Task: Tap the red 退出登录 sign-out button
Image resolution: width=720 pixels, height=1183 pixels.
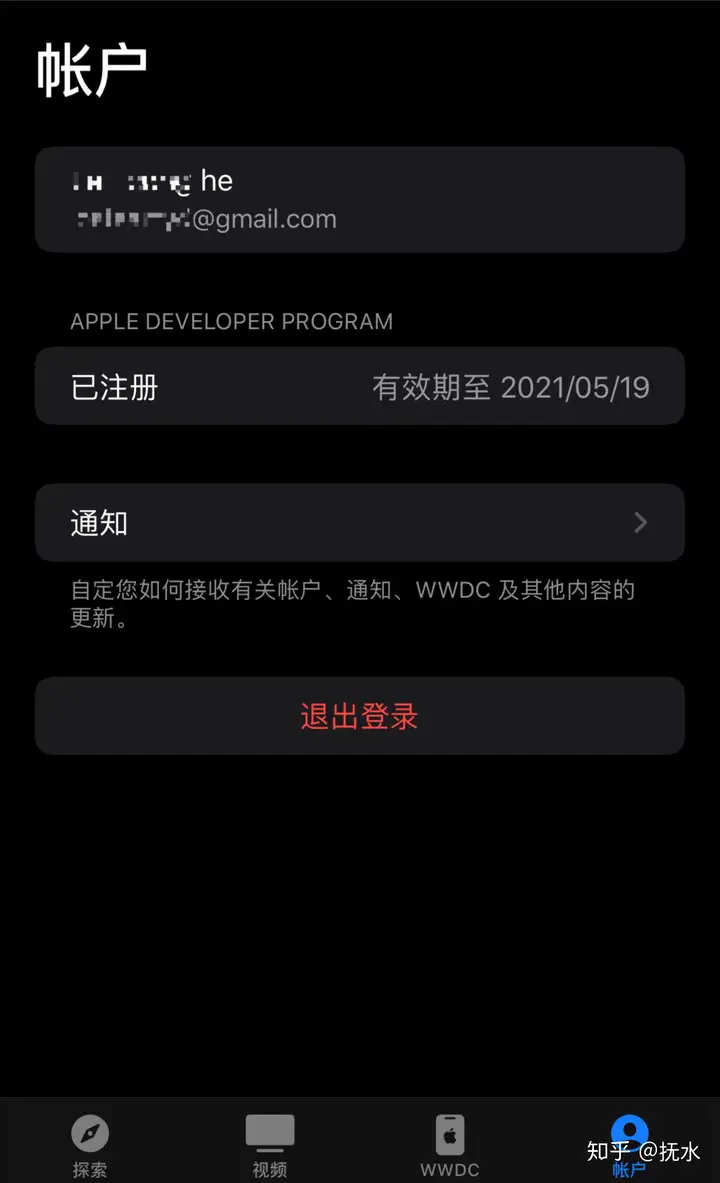Action: tap(360, 715)
